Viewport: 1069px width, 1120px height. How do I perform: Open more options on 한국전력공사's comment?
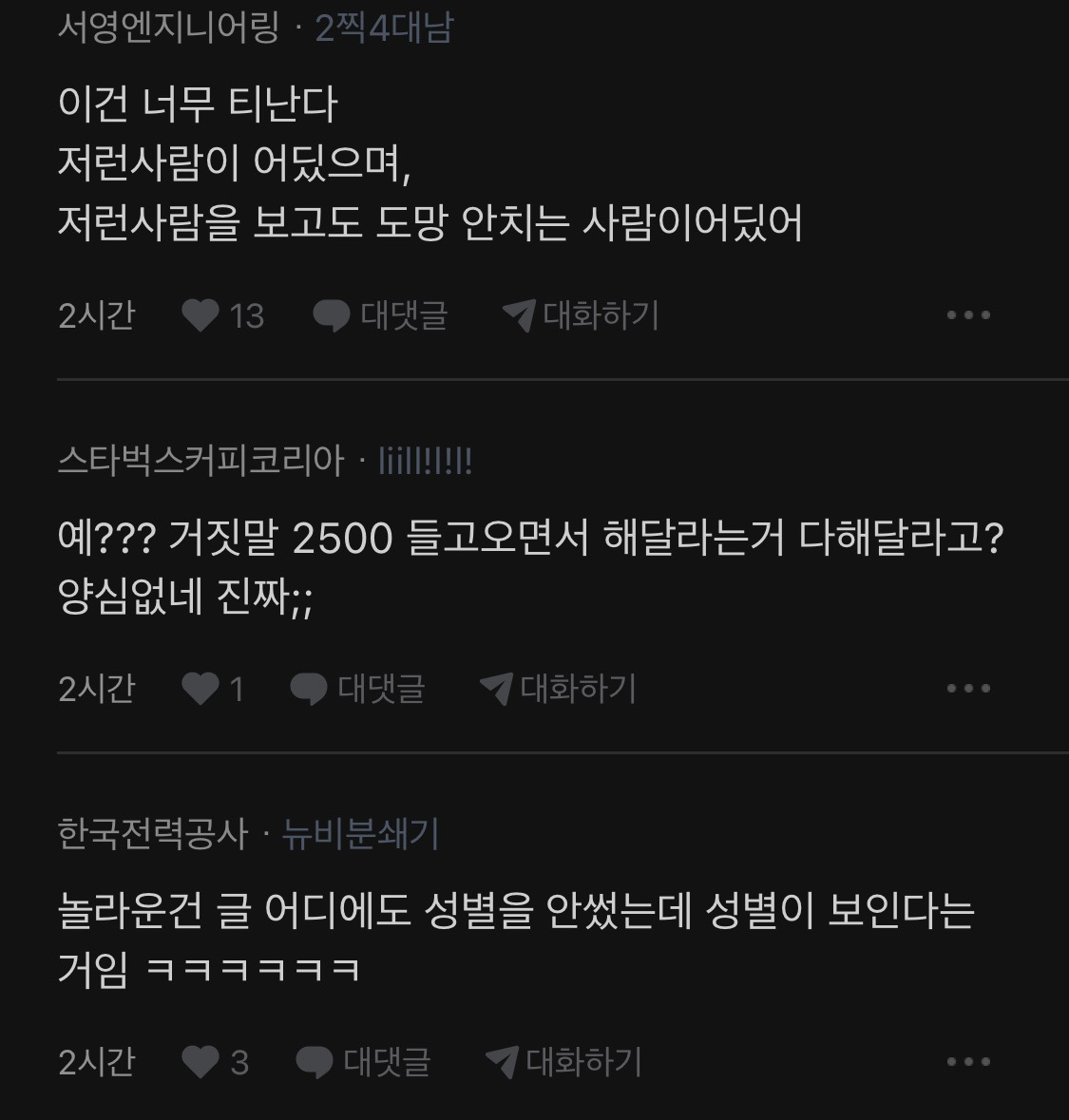(968, 1062)
